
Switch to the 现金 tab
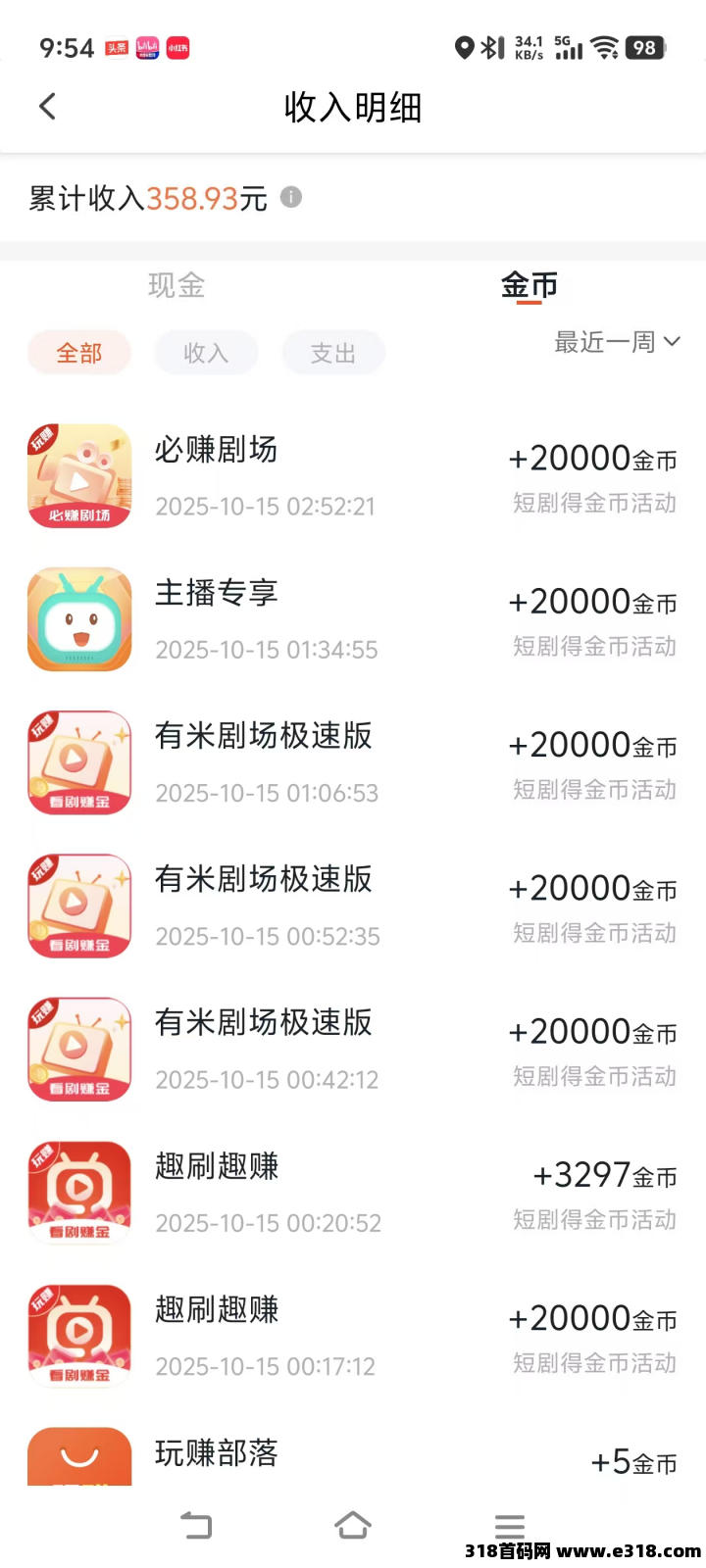[176, 285]
